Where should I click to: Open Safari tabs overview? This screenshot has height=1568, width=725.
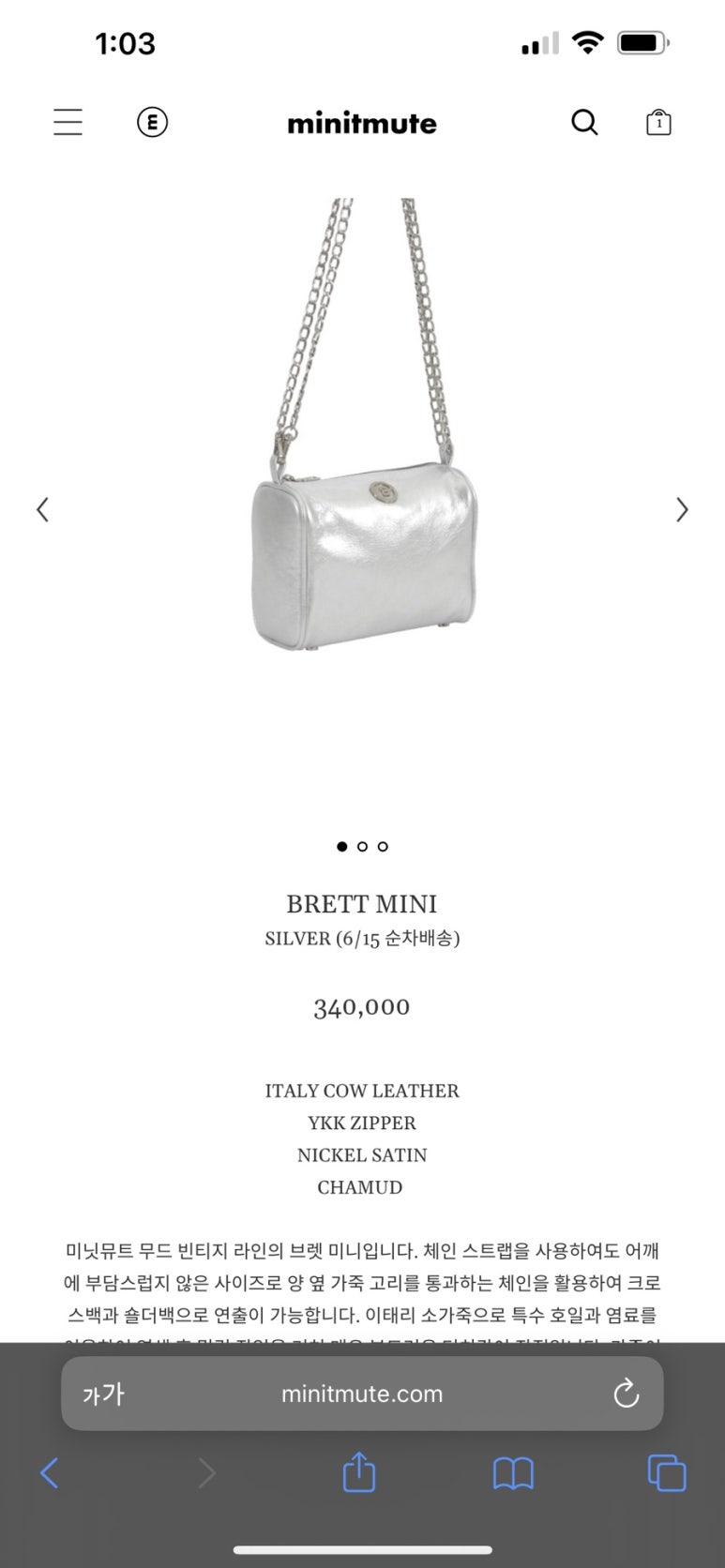(667, 1473)
